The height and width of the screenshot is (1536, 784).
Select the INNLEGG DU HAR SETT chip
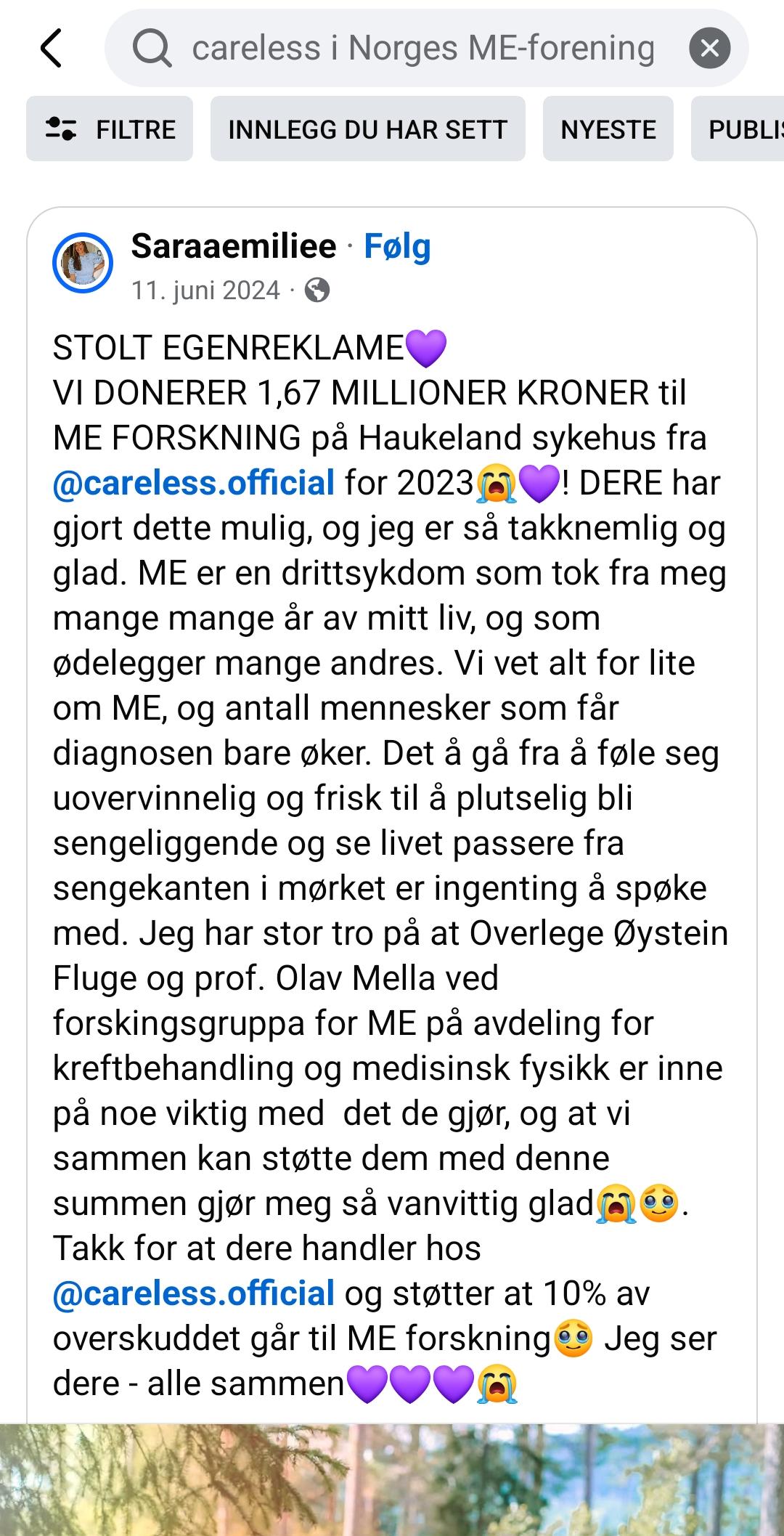368,129
